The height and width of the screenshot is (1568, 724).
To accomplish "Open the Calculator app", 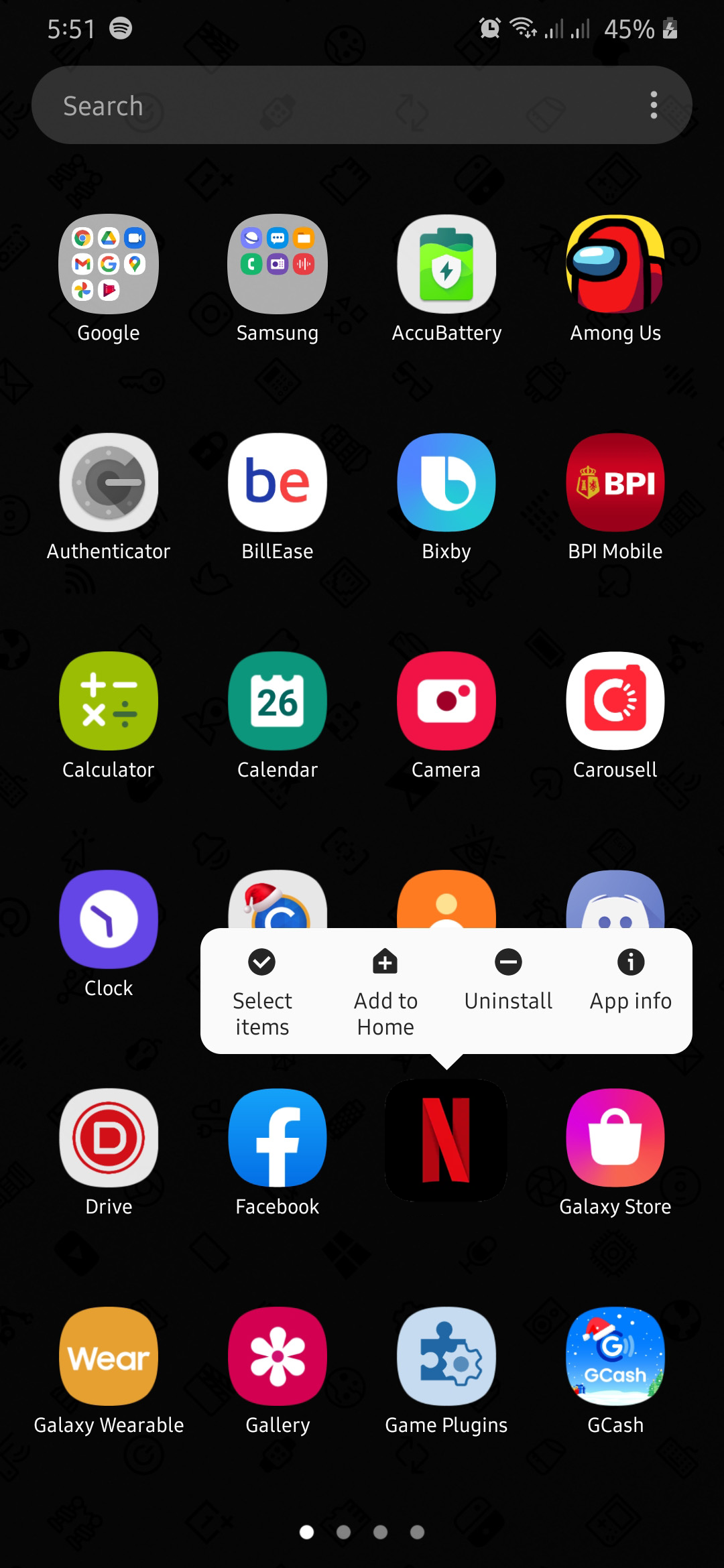I will [109, 702].
